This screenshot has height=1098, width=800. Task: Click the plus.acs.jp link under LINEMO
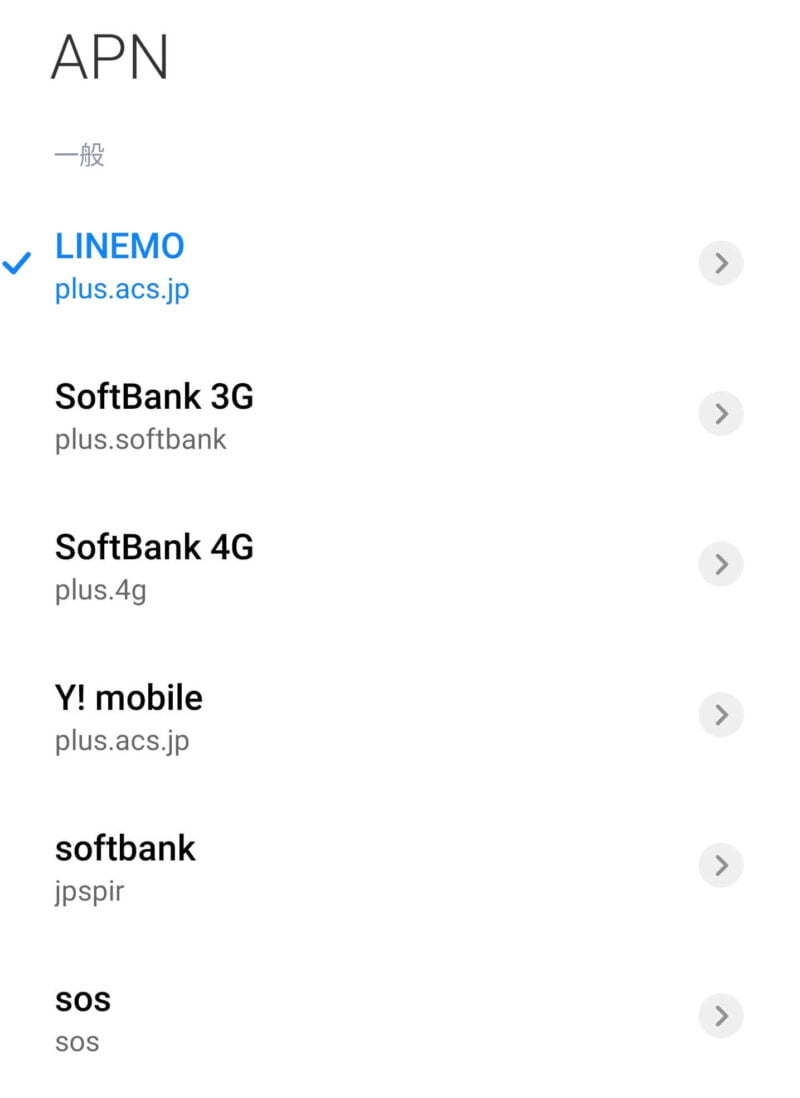(x=122, y=291)
